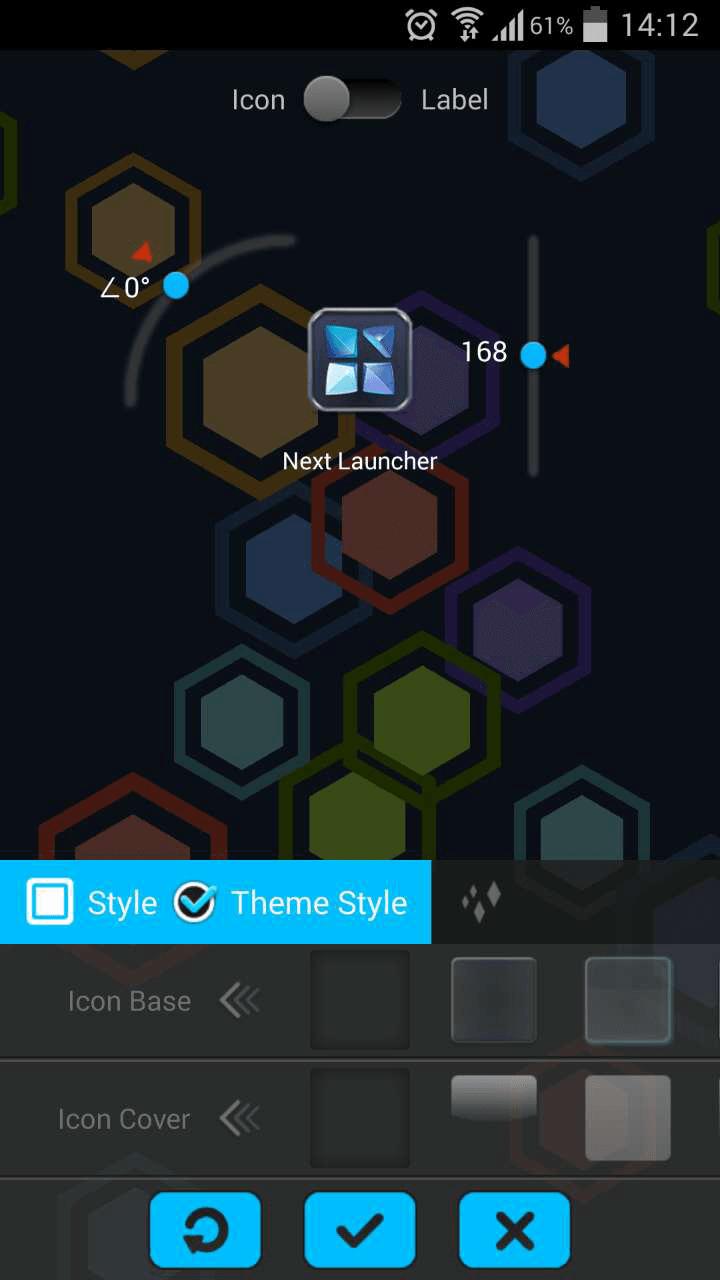720x1280 pixels.
Task: Confirm changes with the checkmark button
Action: click(x=360, y=1230)
